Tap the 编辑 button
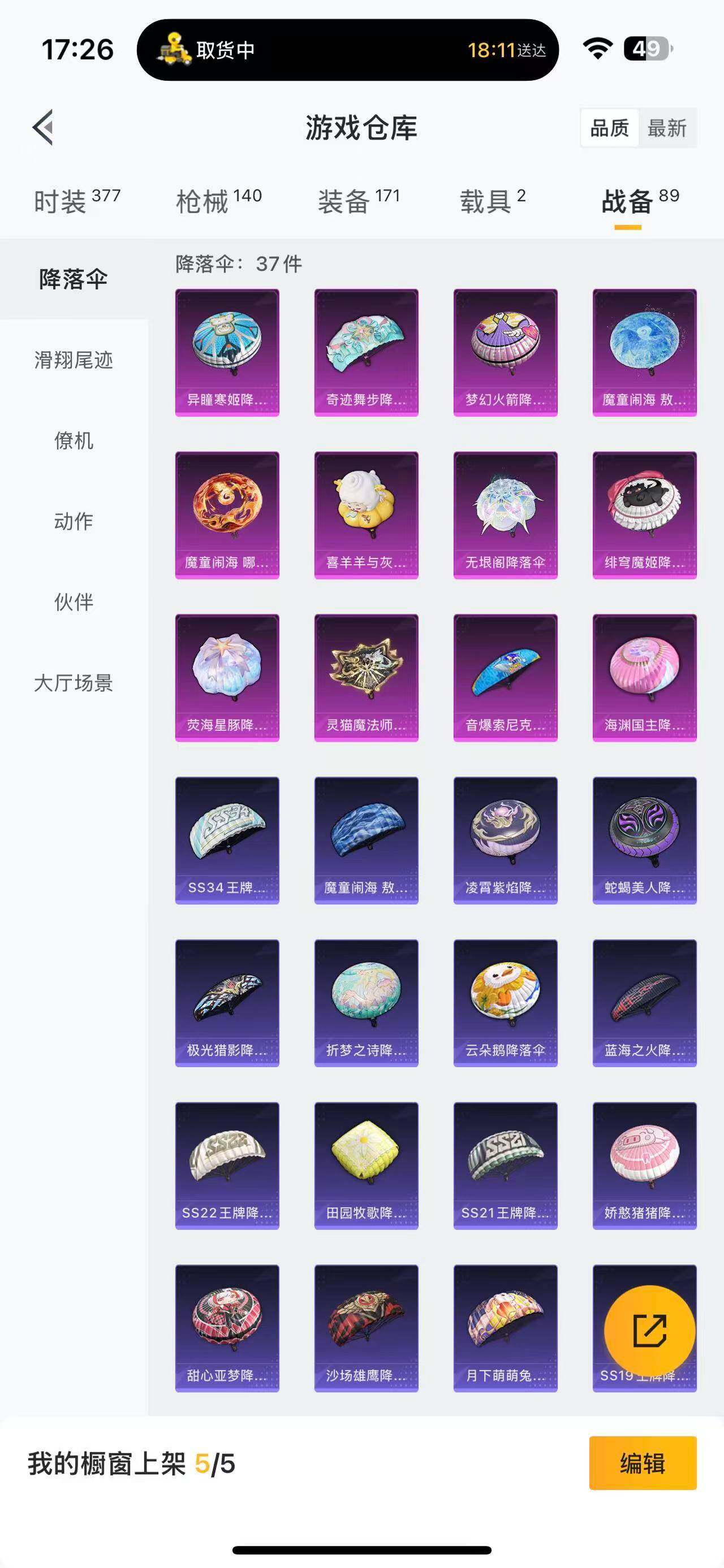 click(643, 1463)
